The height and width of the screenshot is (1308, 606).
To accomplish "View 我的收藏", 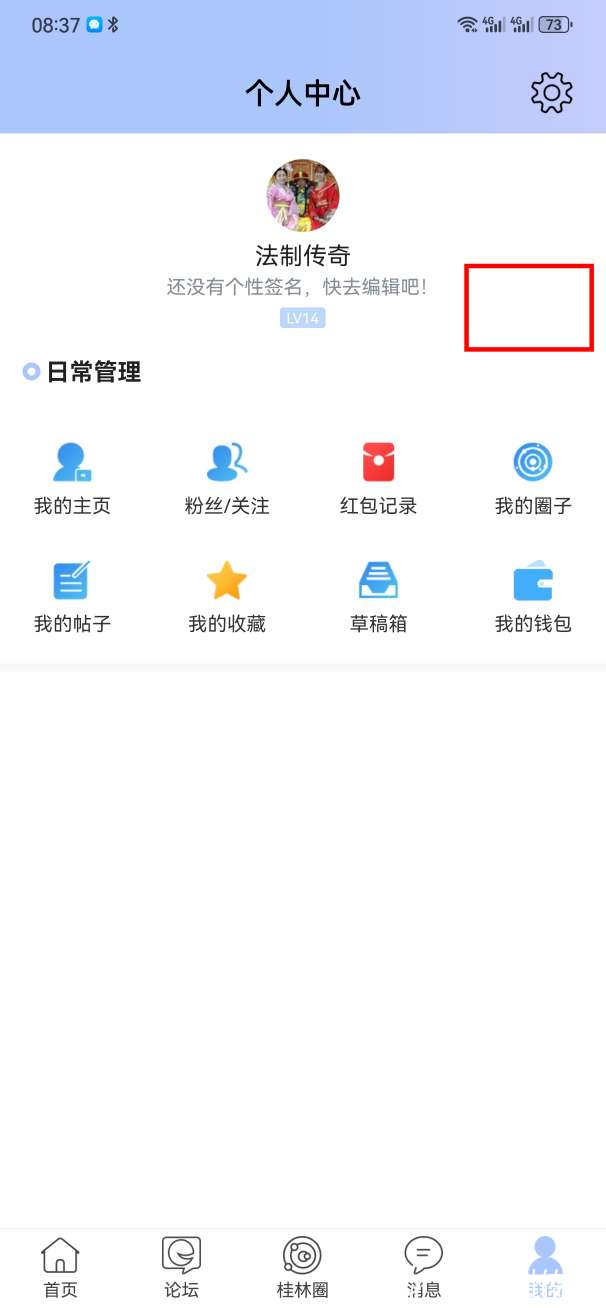I will click(227, 597).
